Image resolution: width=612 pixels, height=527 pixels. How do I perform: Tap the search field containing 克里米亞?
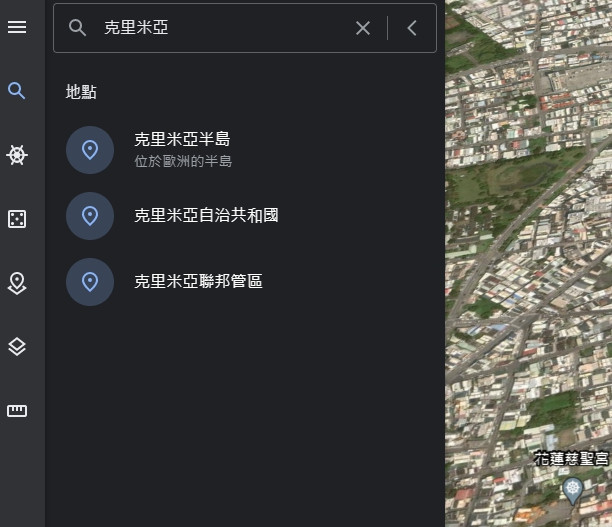click(220, 28)
